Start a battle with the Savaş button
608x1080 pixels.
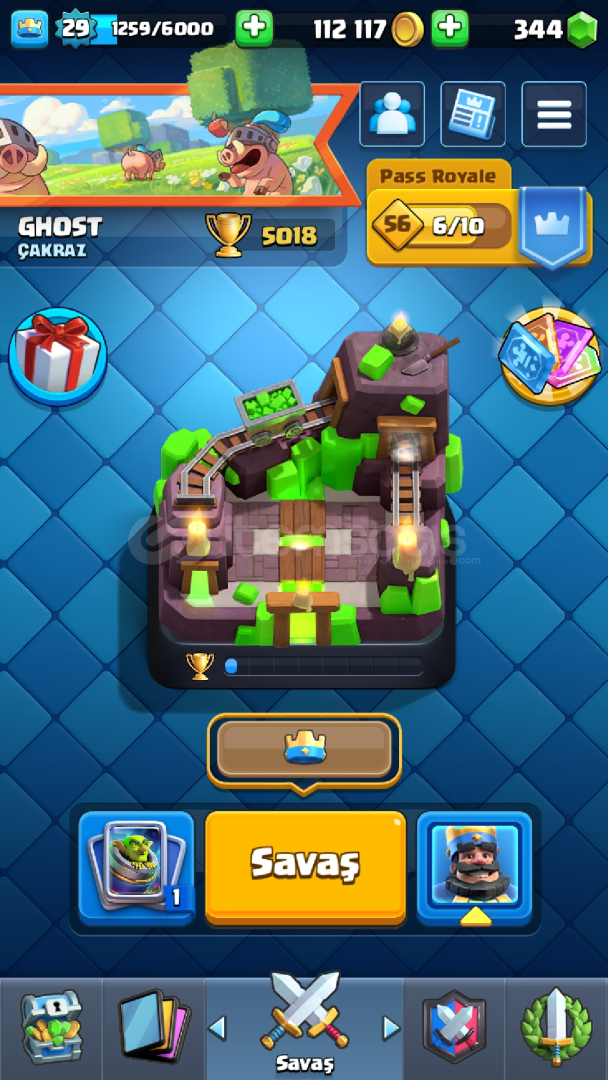coord(305,866)
